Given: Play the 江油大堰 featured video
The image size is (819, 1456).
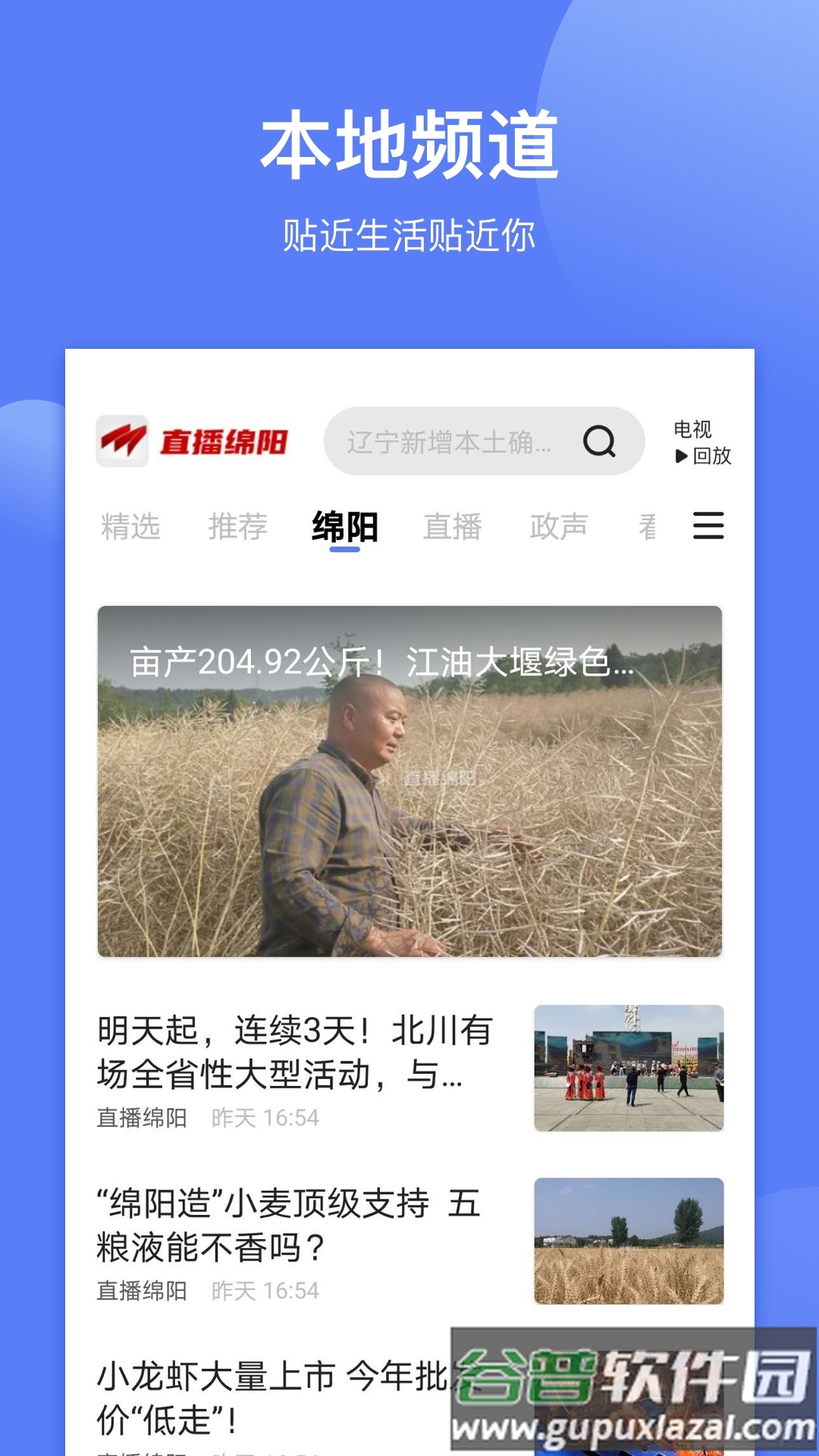Looking at the screenshot, I should (409, 781).
